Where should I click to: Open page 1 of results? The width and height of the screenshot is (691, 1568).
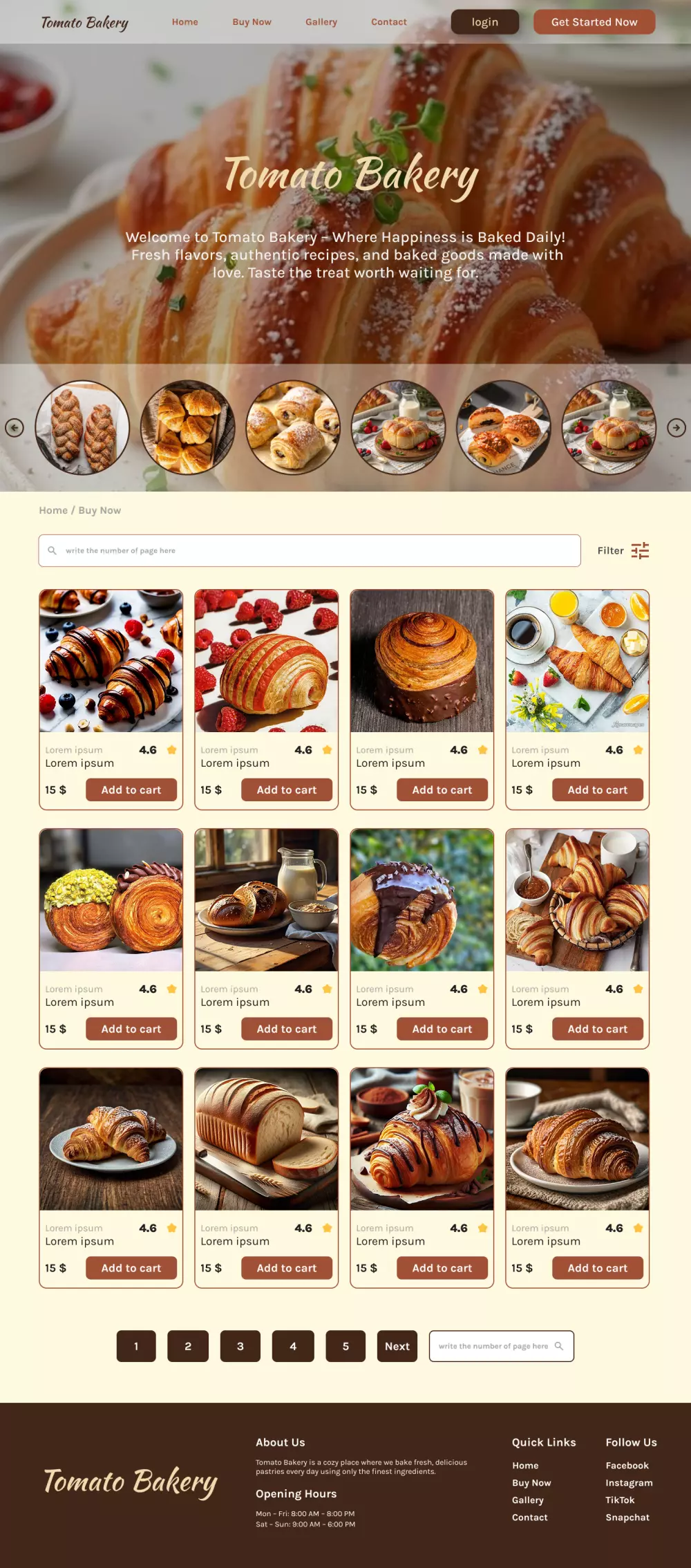tap(136, 1346)
